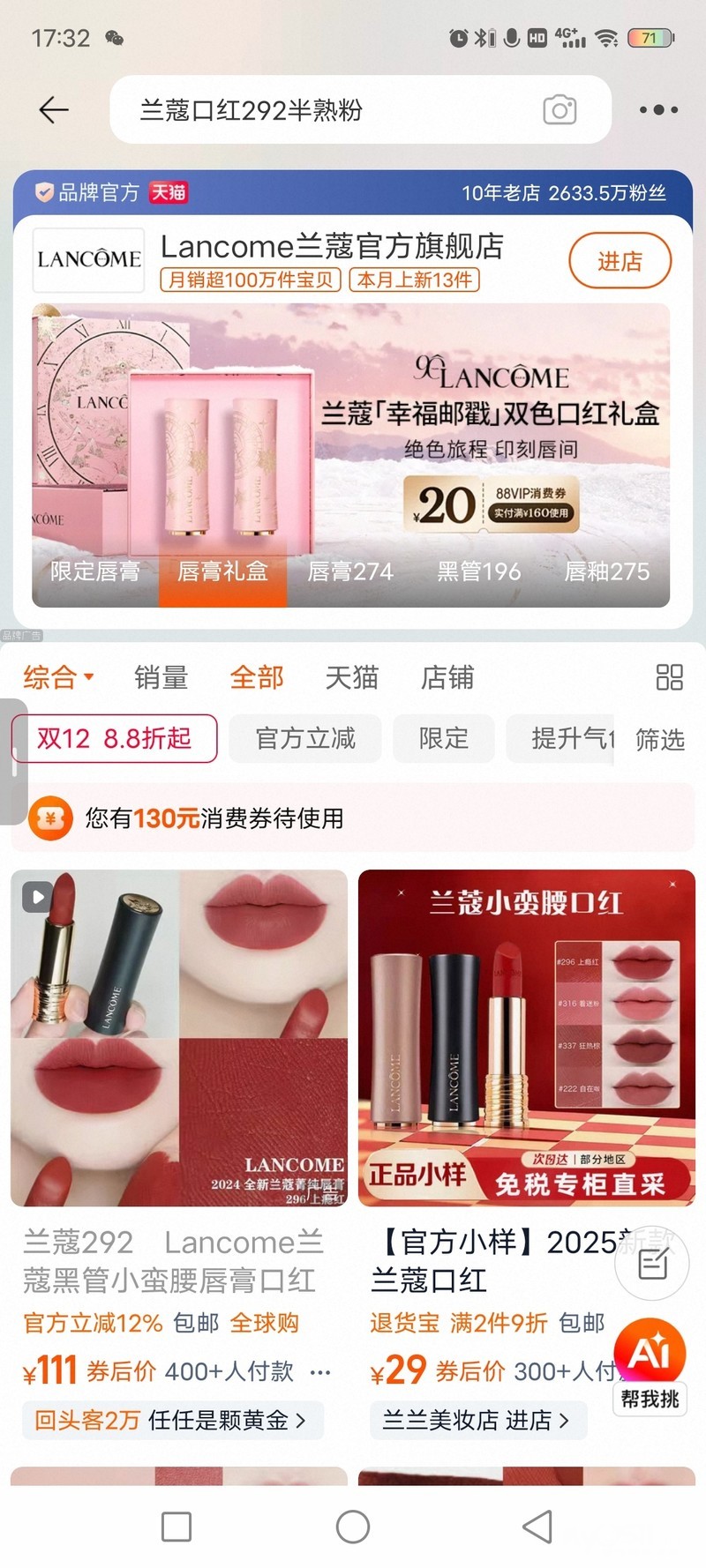
Task: Enter the store via 进店 button
Action: tap(620, 261)
